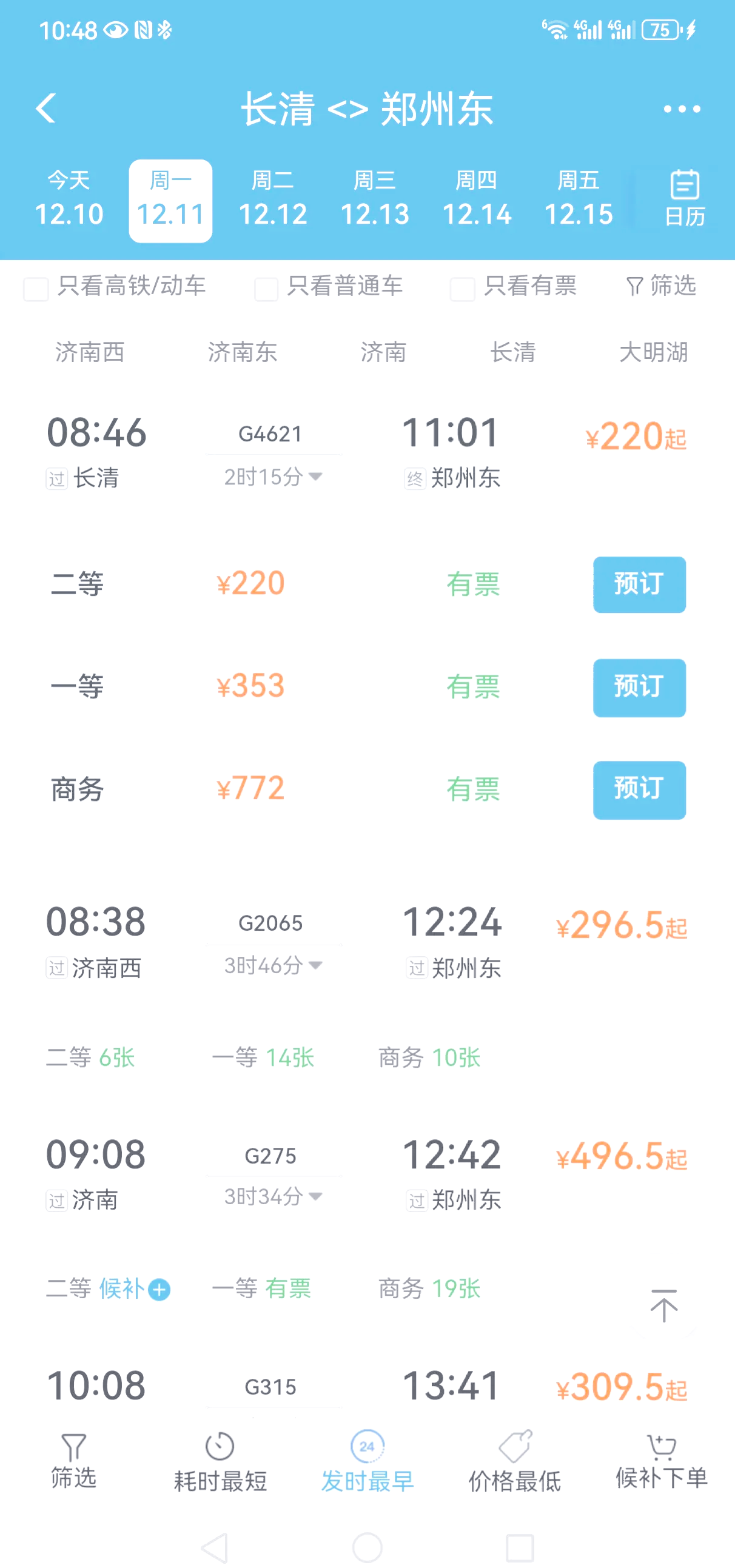Expand G4621 duration details arrow

click(x=316, y=477)
